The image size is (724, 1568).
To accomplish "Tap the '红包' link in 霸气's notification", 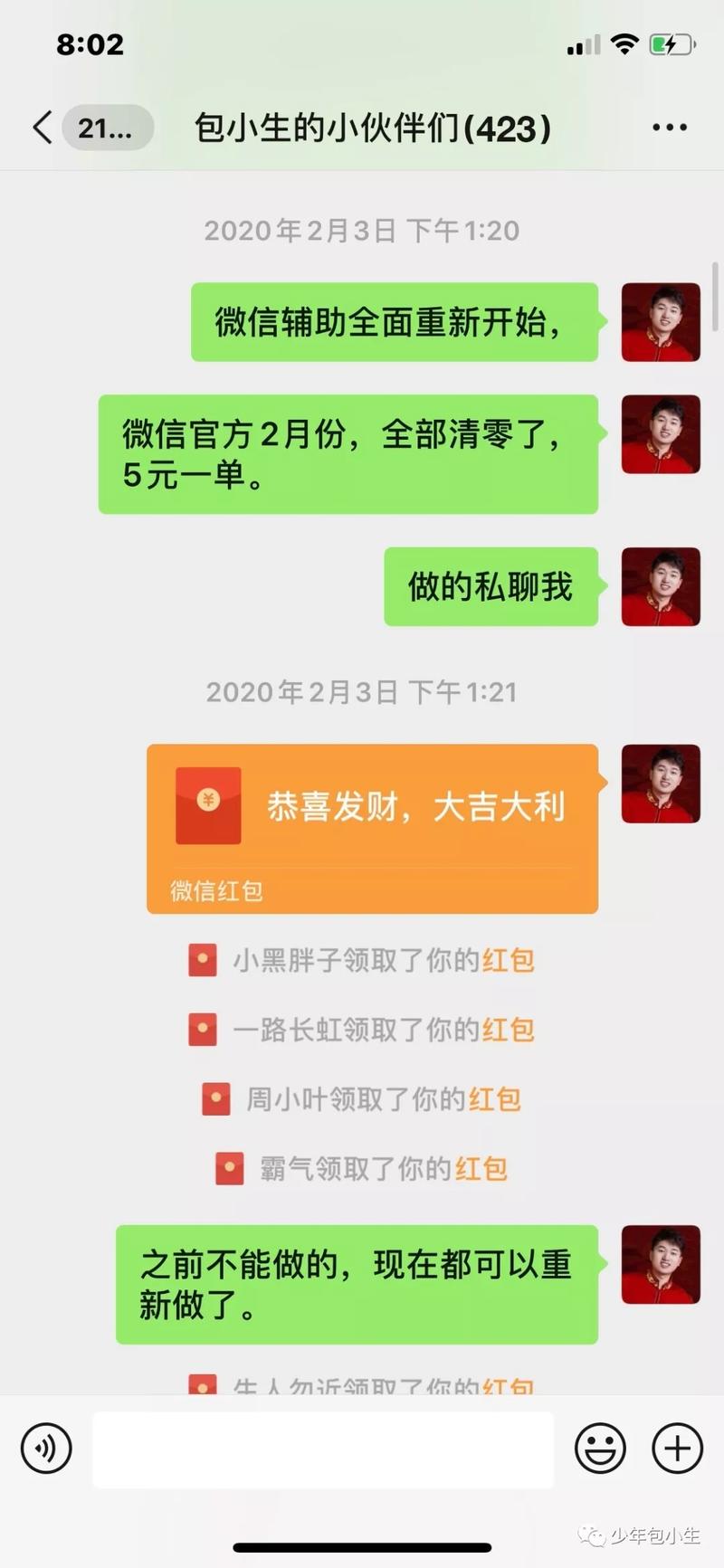I will click(x=482, y=1169).
